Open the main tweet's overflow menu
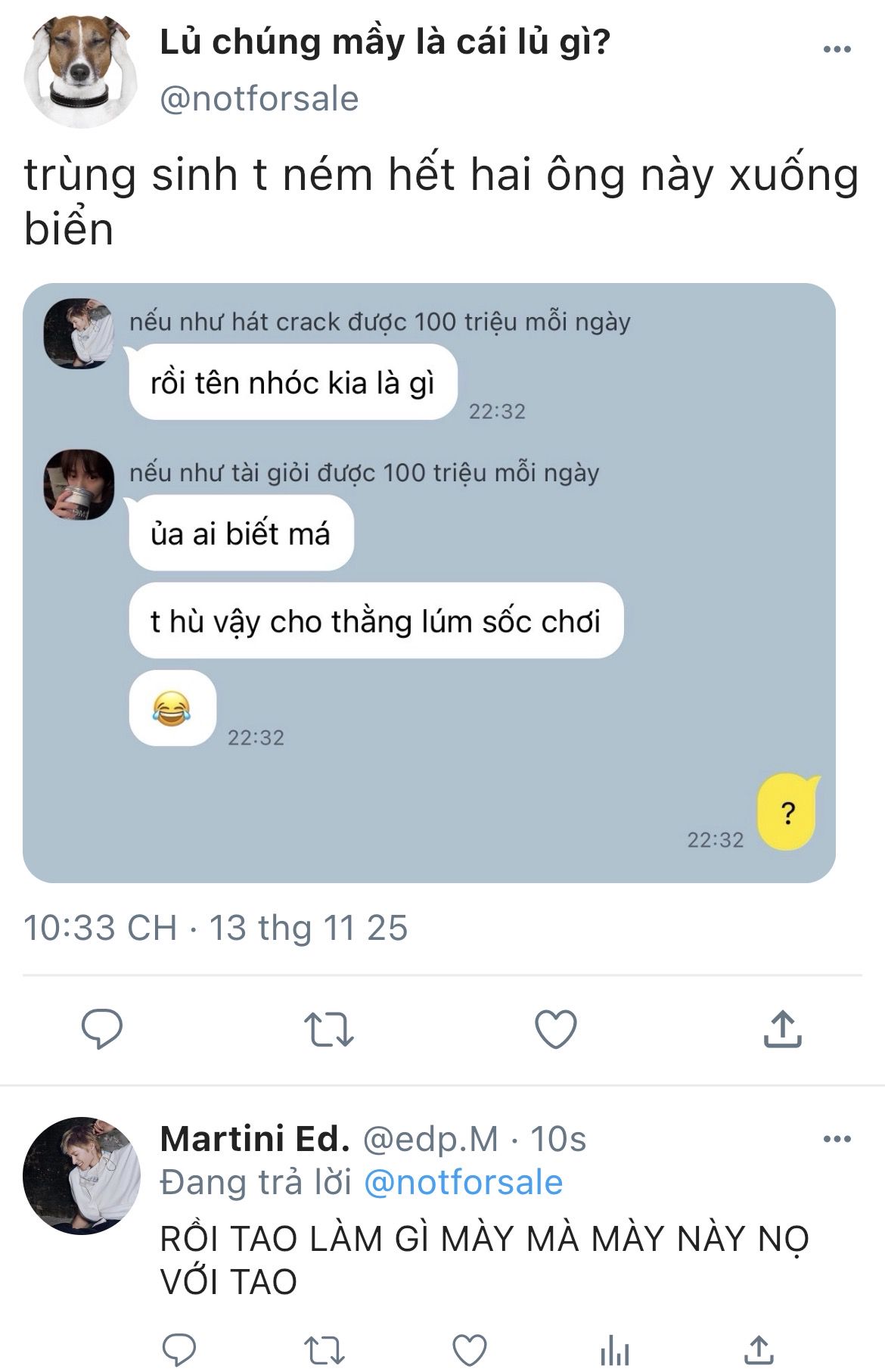 [x=837, y=50]
